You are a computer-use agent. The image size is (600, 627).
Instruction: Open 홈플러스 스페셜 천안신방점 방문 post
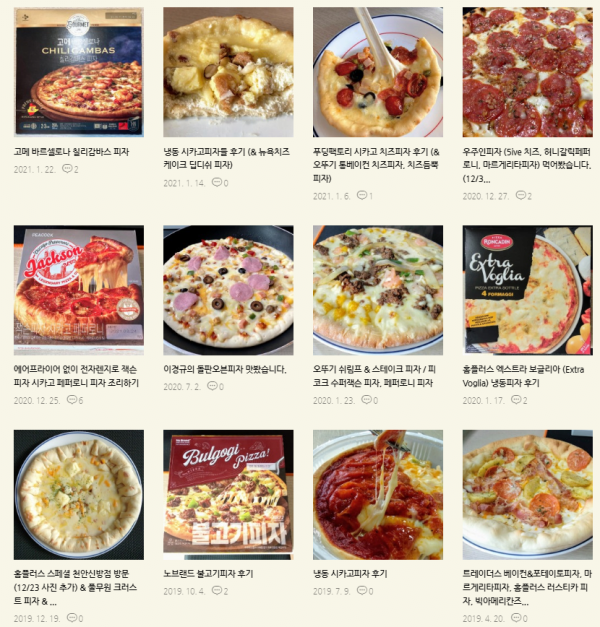pyautogui.click(x=78, y=494)
